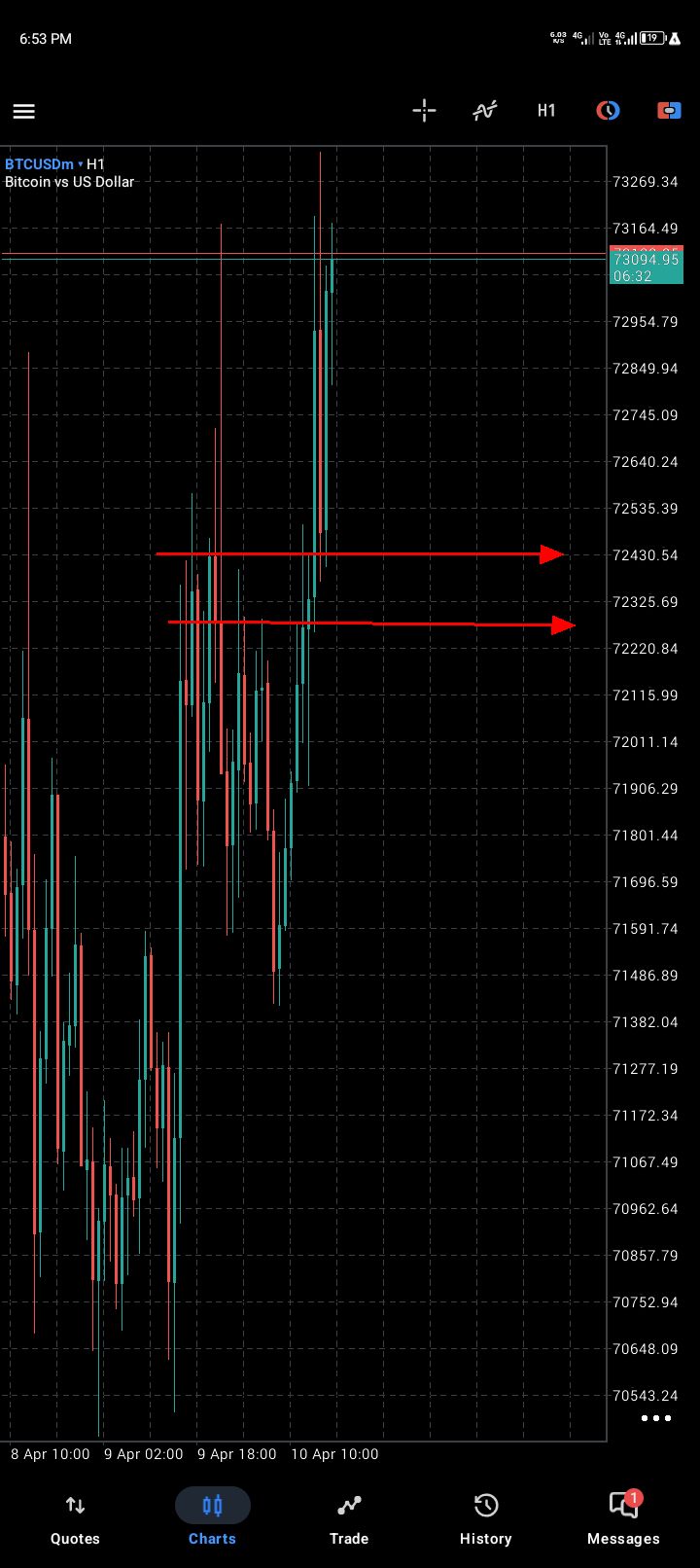View the Messages tab
Image resolution: width=700 pixels, height=1568 pixels.
(623, 1518)
